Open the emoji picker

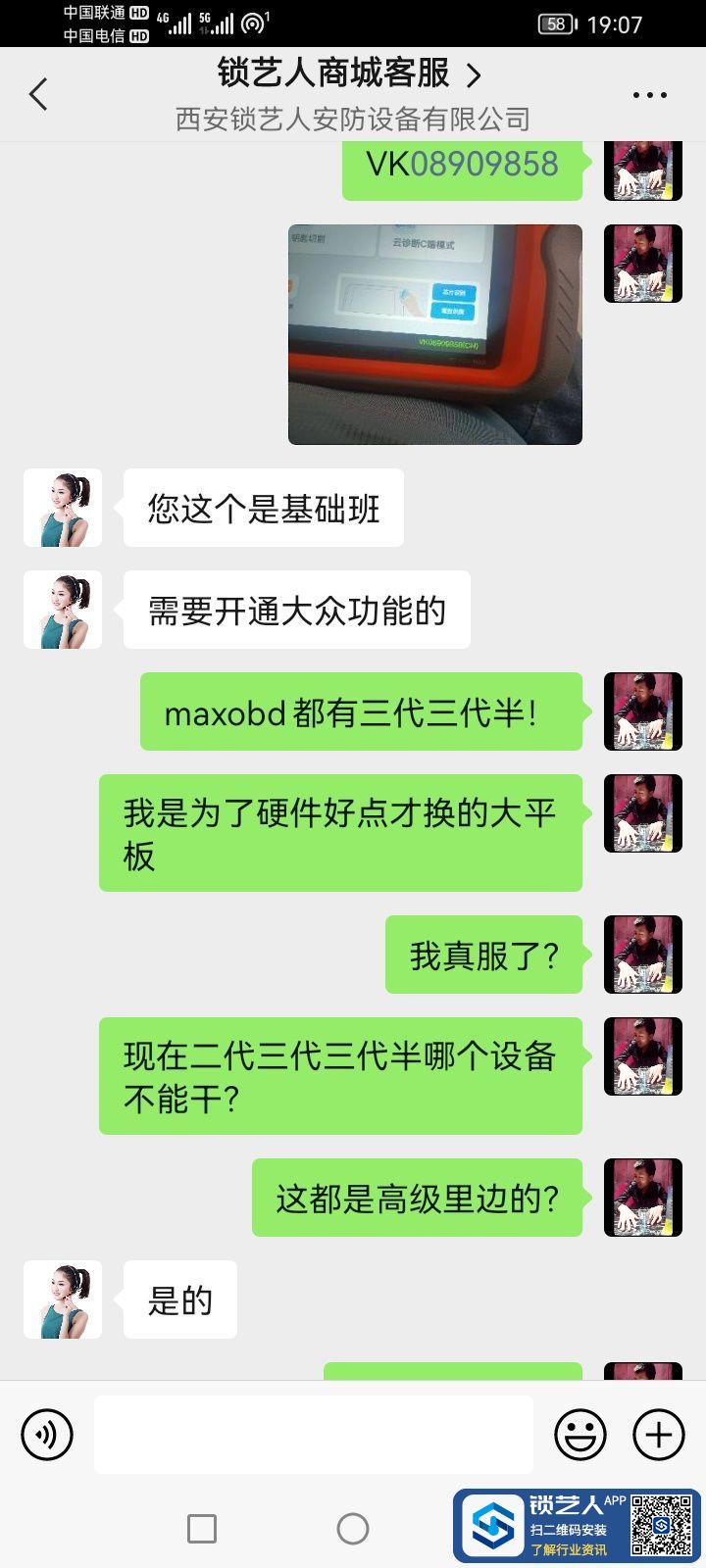(580, 1435)
